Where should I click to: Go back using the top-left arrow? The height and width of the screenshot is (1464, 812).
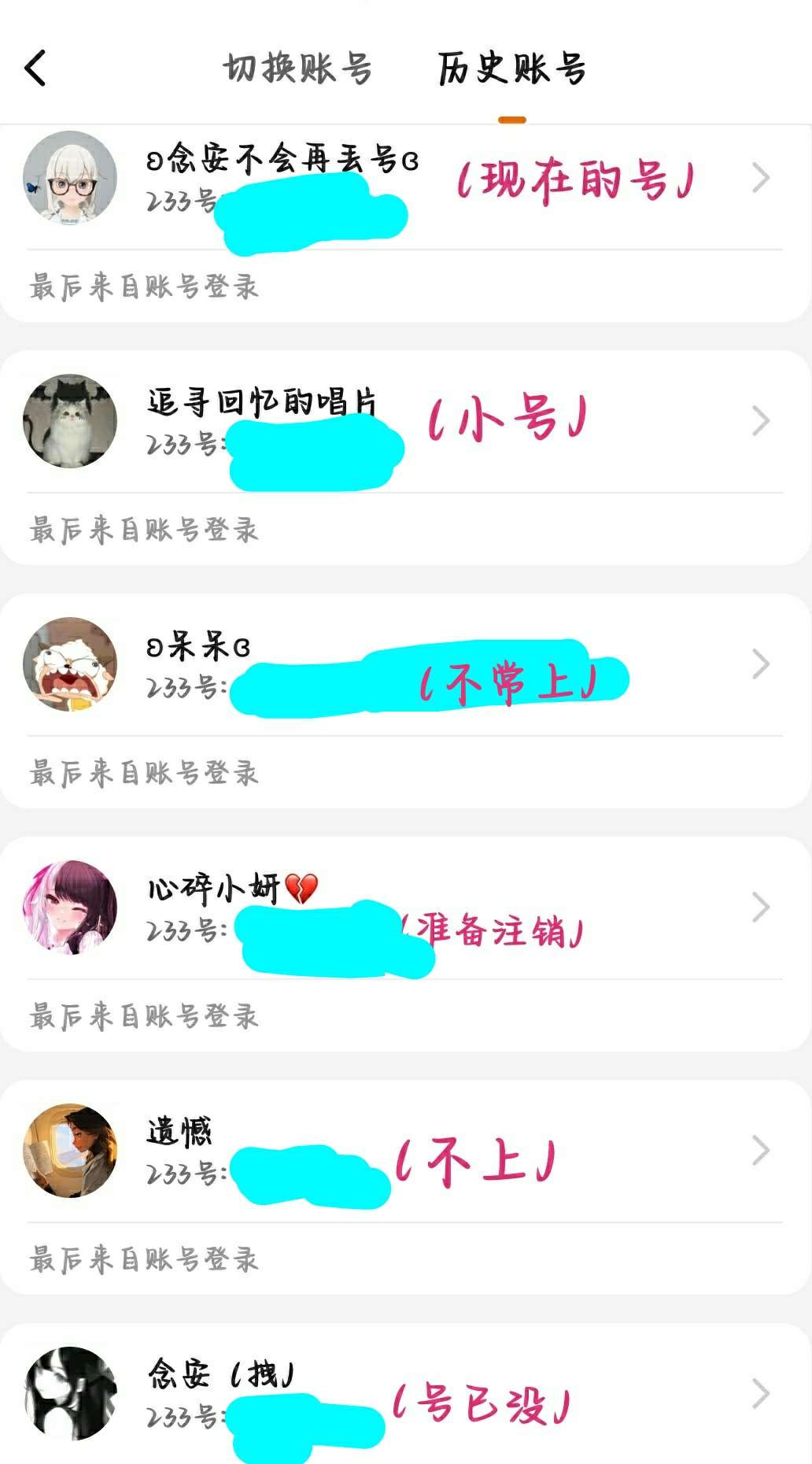[35, 68]
